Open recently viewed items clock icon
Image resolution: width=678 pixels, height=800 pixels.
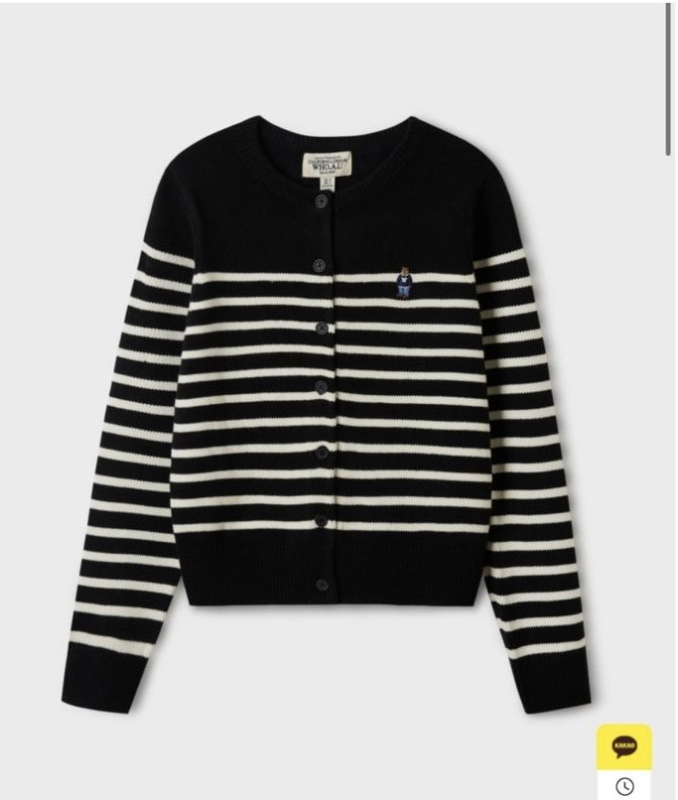coord(624,786)
